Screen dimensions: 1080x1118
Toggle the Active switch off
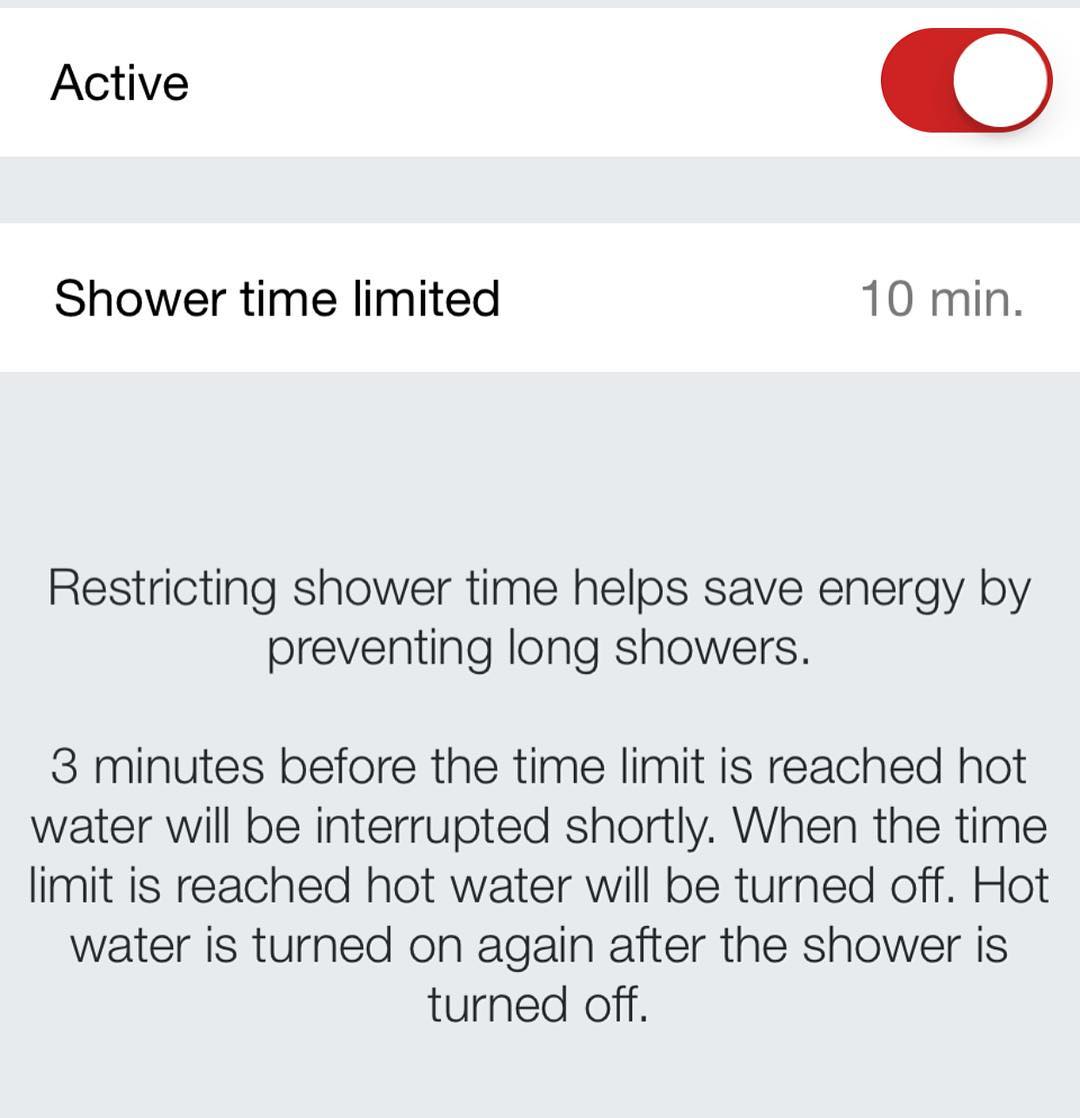965,81
